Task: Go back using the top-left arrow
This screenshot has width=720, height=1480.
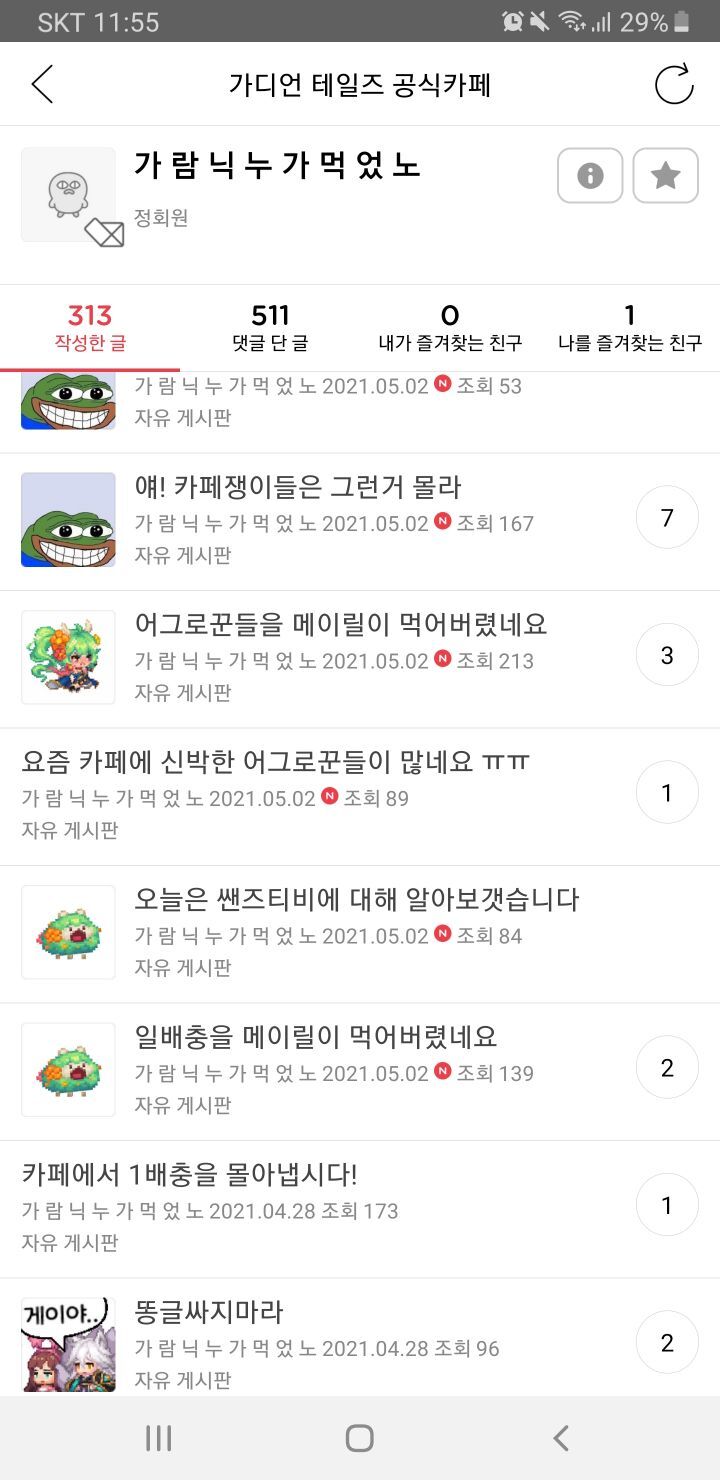Action: 42,85
